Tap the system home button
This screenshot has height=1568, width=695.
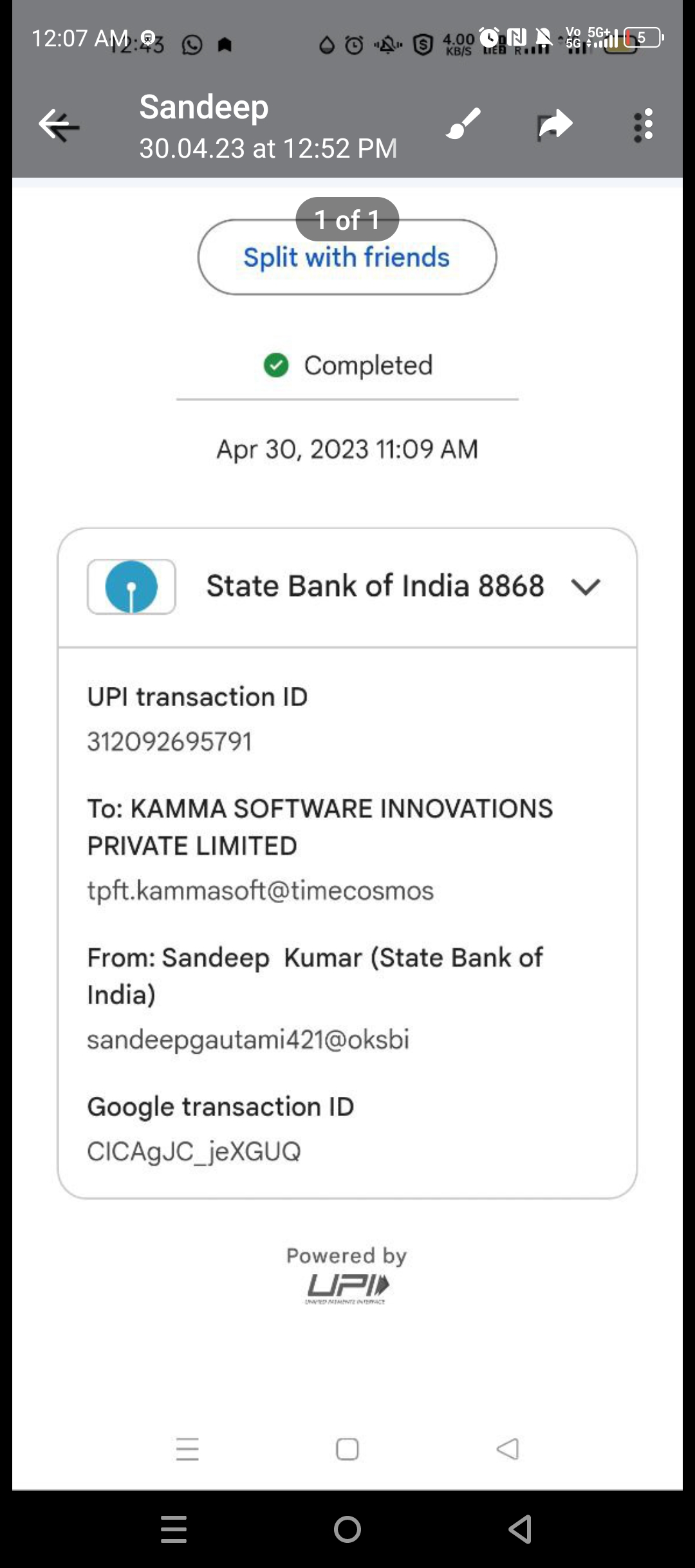pyautogui.click(x=347, y=1529)
